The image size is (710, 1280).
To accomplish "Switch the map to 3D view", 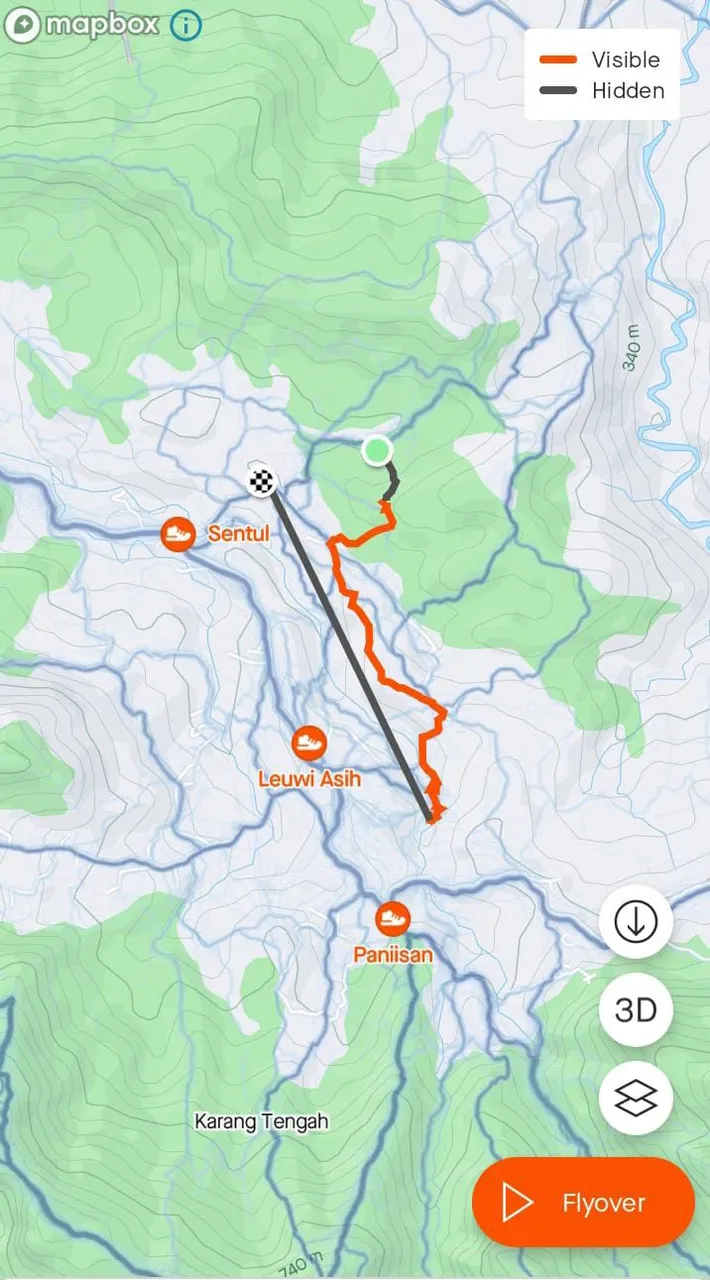I will pyautogui.click(x=636, y=1010).
